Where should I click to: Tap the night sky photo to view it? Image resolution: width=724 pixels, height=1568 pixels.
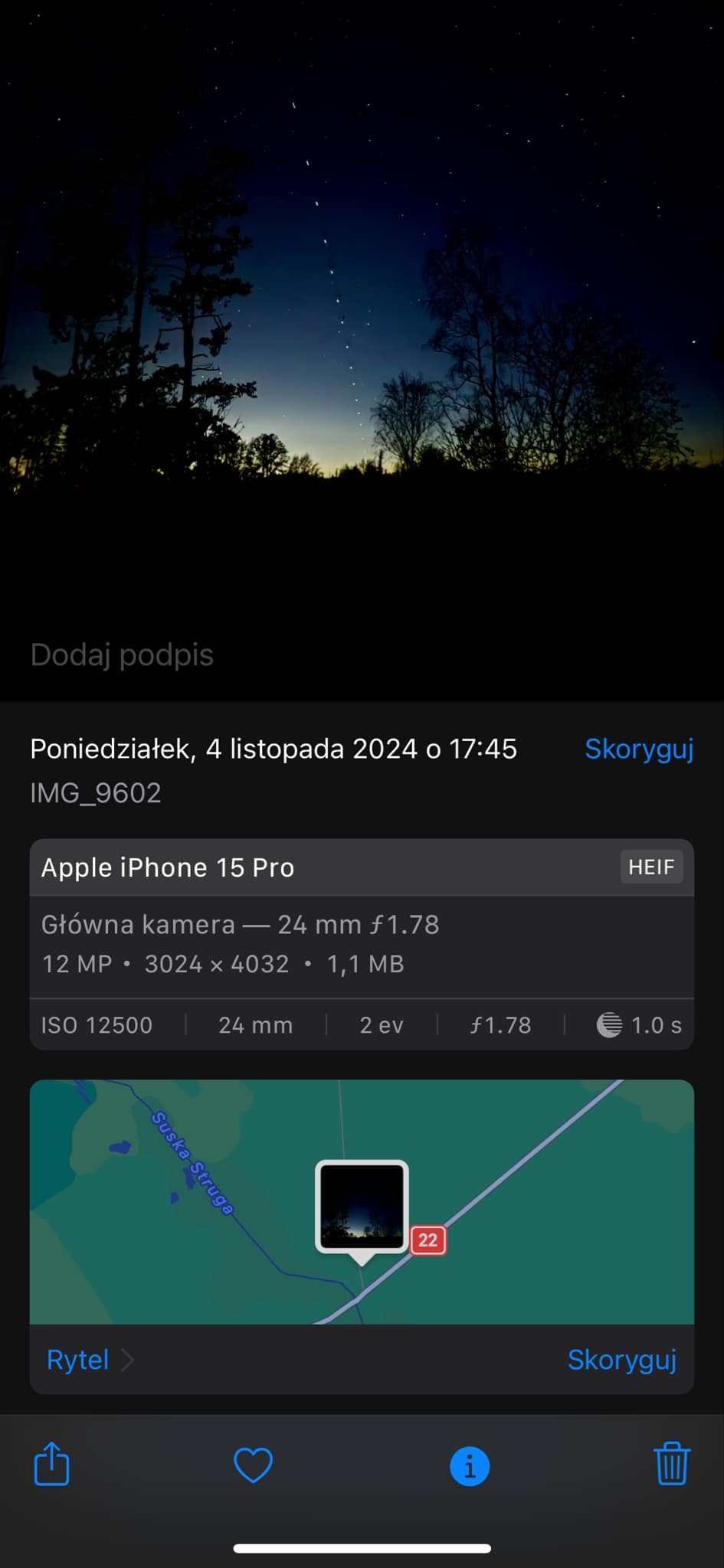click(362, 306)
